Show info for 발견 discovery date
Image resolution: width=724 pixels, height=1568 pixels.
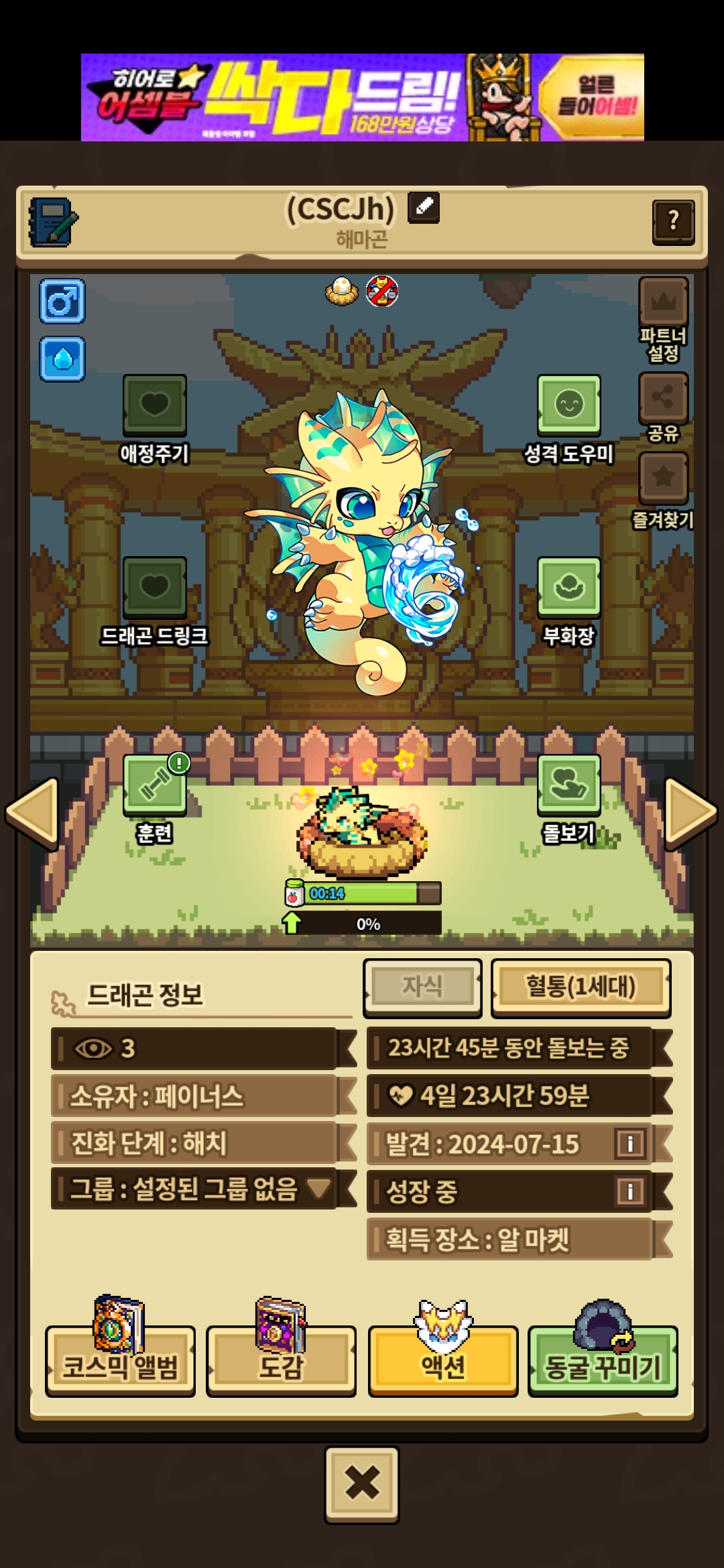tap(629, 1143)
